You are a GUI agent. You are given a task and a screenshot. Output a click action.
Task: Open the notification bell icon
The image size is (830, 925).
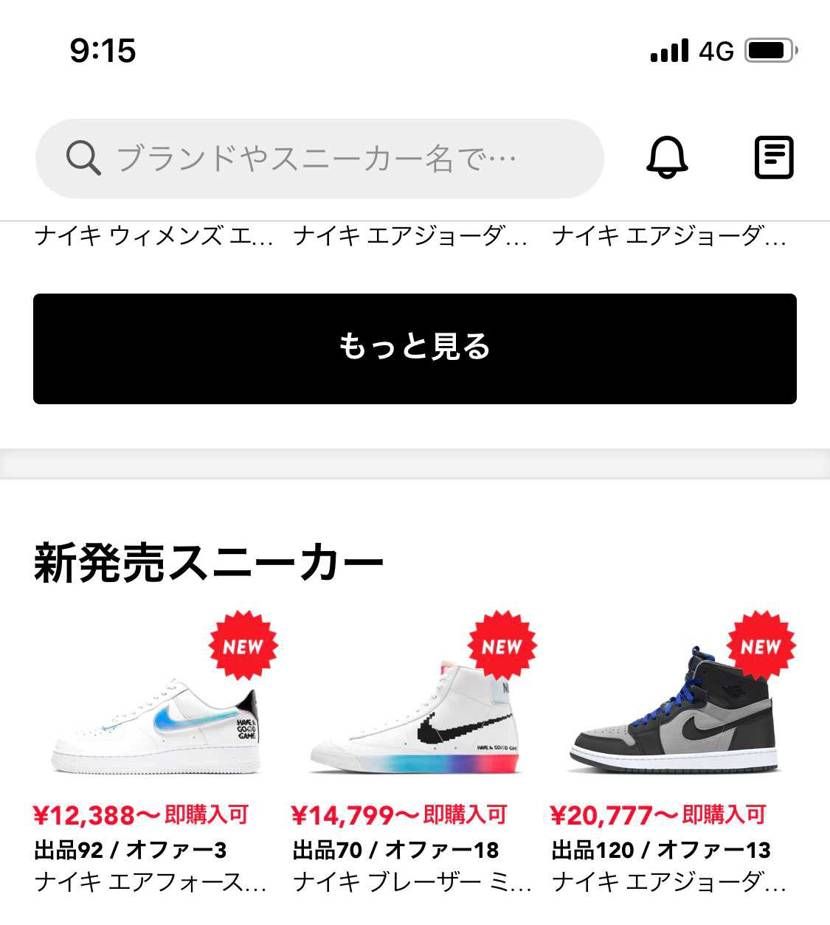667,157
